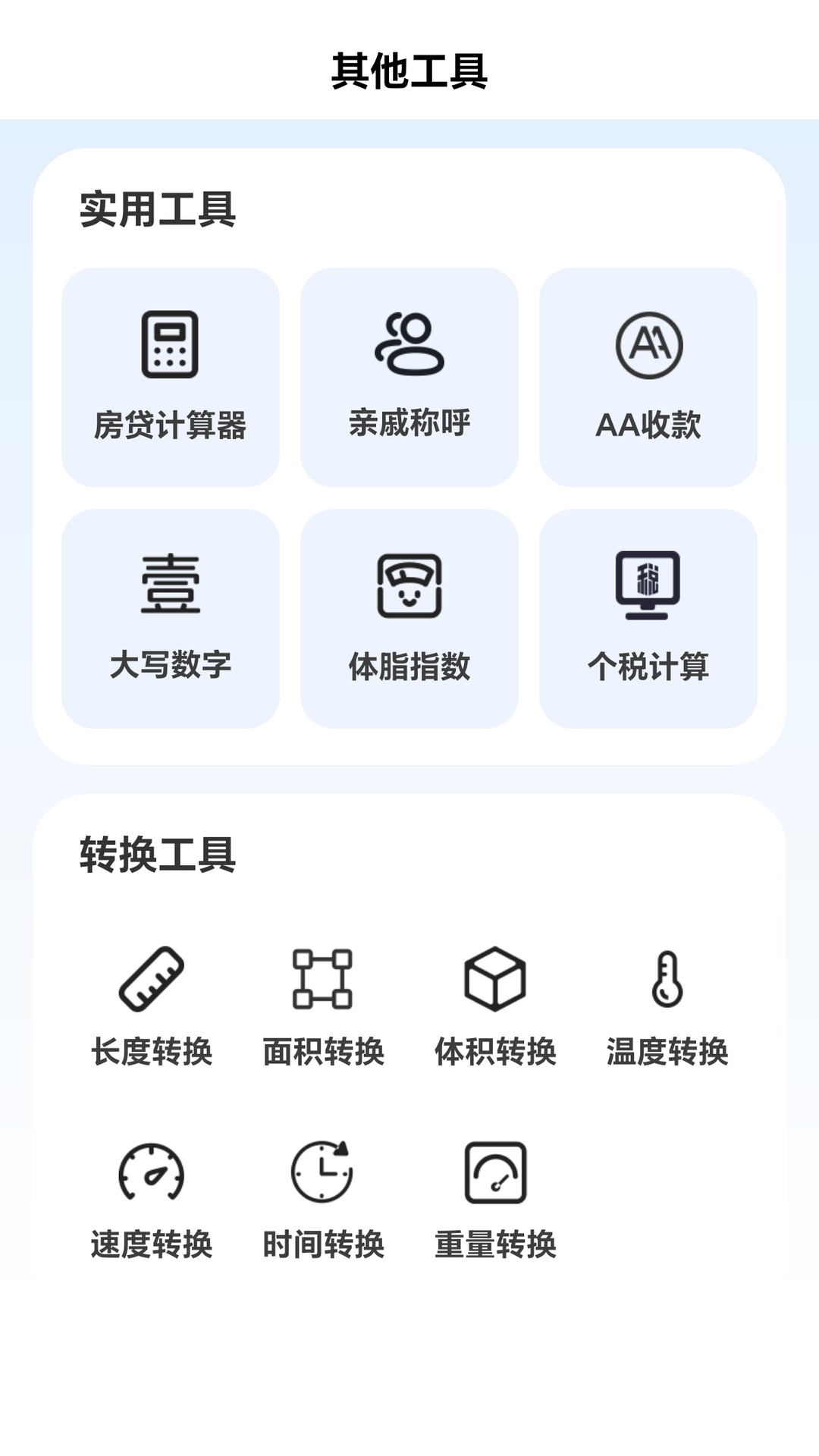Open the AA收款 split-payment tool

point(648,377)
